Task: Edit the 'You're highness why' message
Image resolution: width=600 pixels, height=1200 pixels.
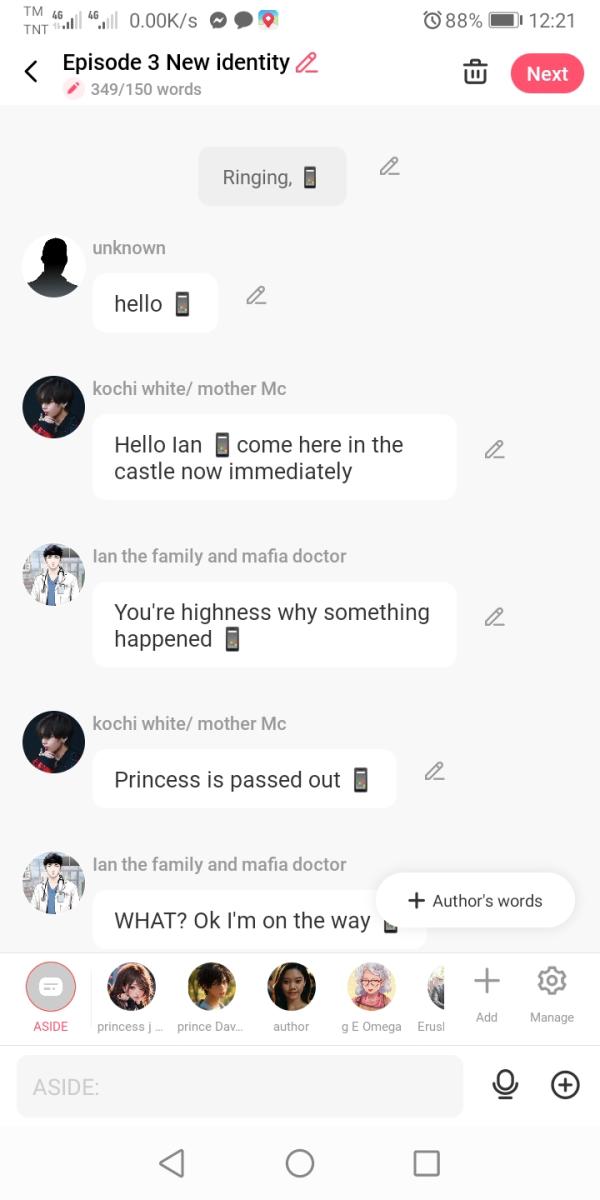Action: pyautogui.click(x=494, y=617)
